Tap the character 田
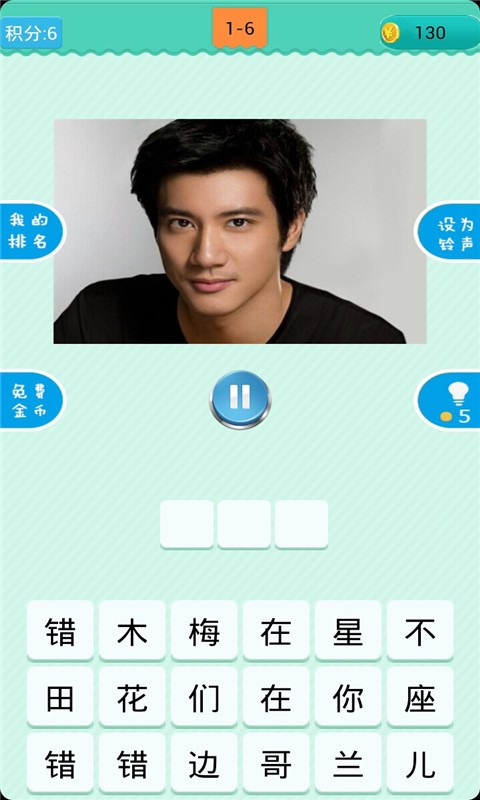The image size is (480, 800). [x=60, y=697]
